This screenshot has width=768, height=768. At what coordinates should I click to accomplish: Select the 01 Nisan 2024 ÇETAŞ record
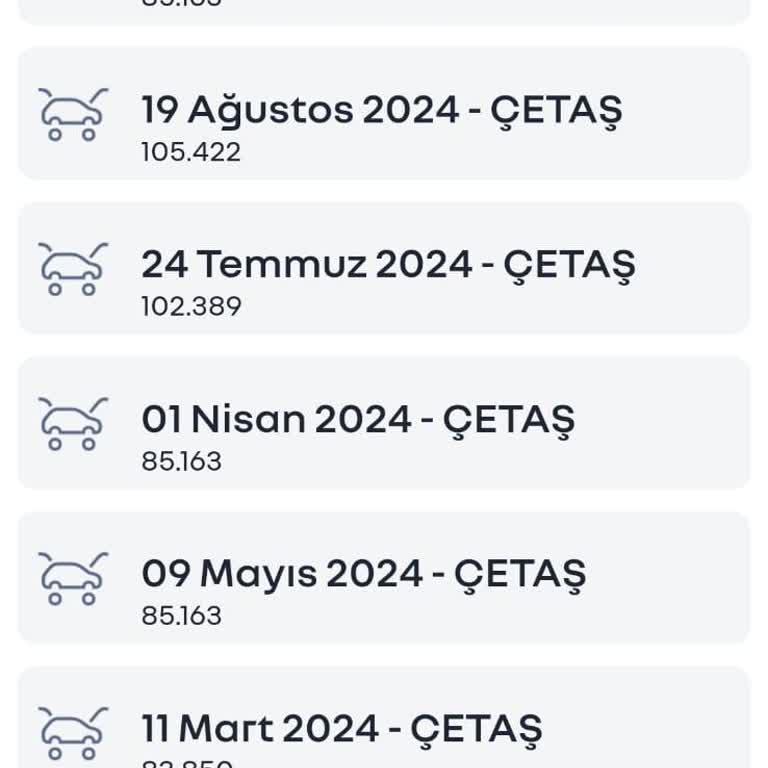coord(384,423)
